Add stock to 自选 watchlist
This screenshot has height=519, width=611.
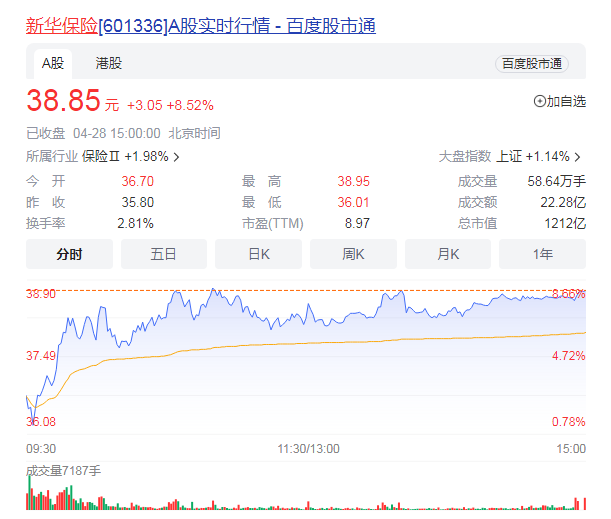[x=560, y=101]
